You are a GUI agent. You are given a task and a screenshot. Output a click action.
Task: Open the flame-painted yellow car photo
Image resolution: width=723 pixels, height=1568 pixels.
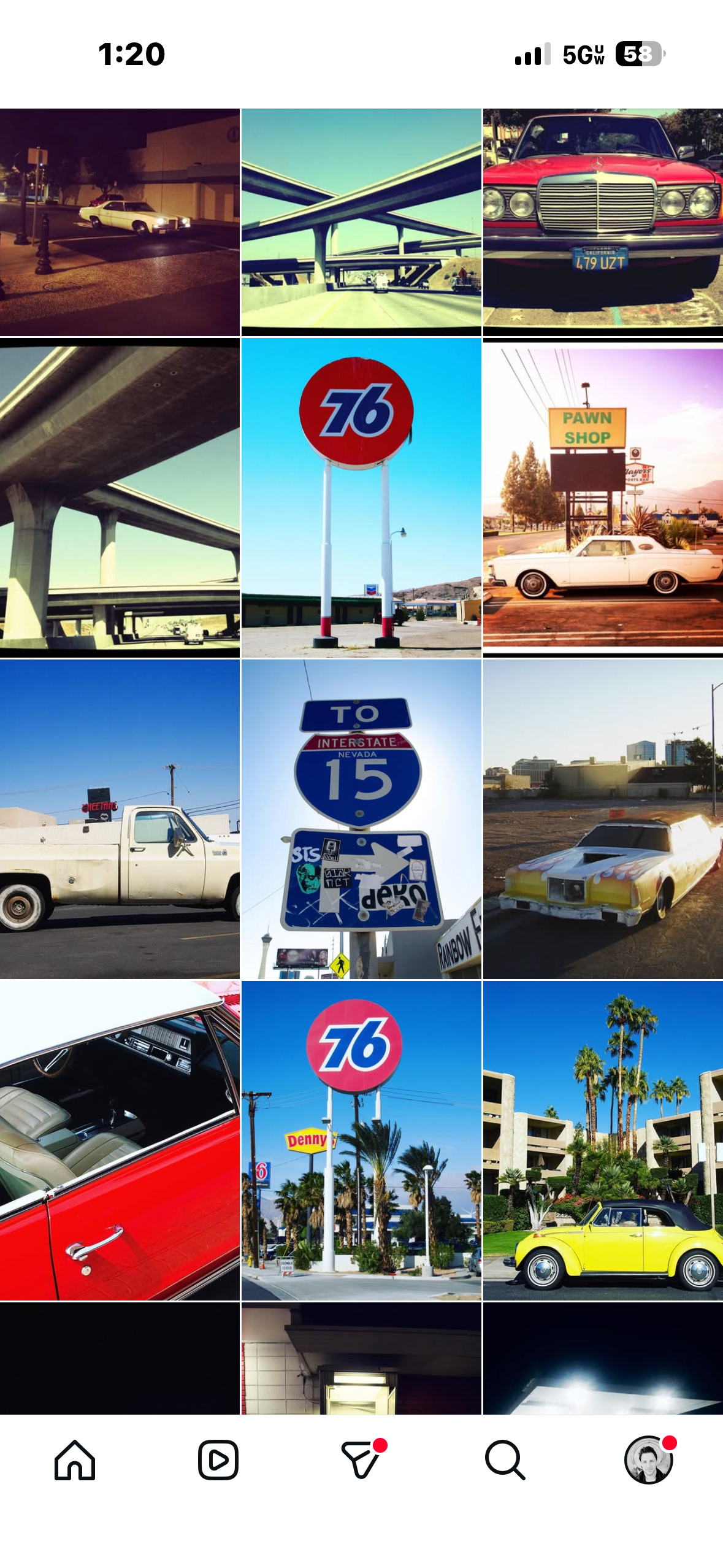pyautogui.click(x=603, y=818)
